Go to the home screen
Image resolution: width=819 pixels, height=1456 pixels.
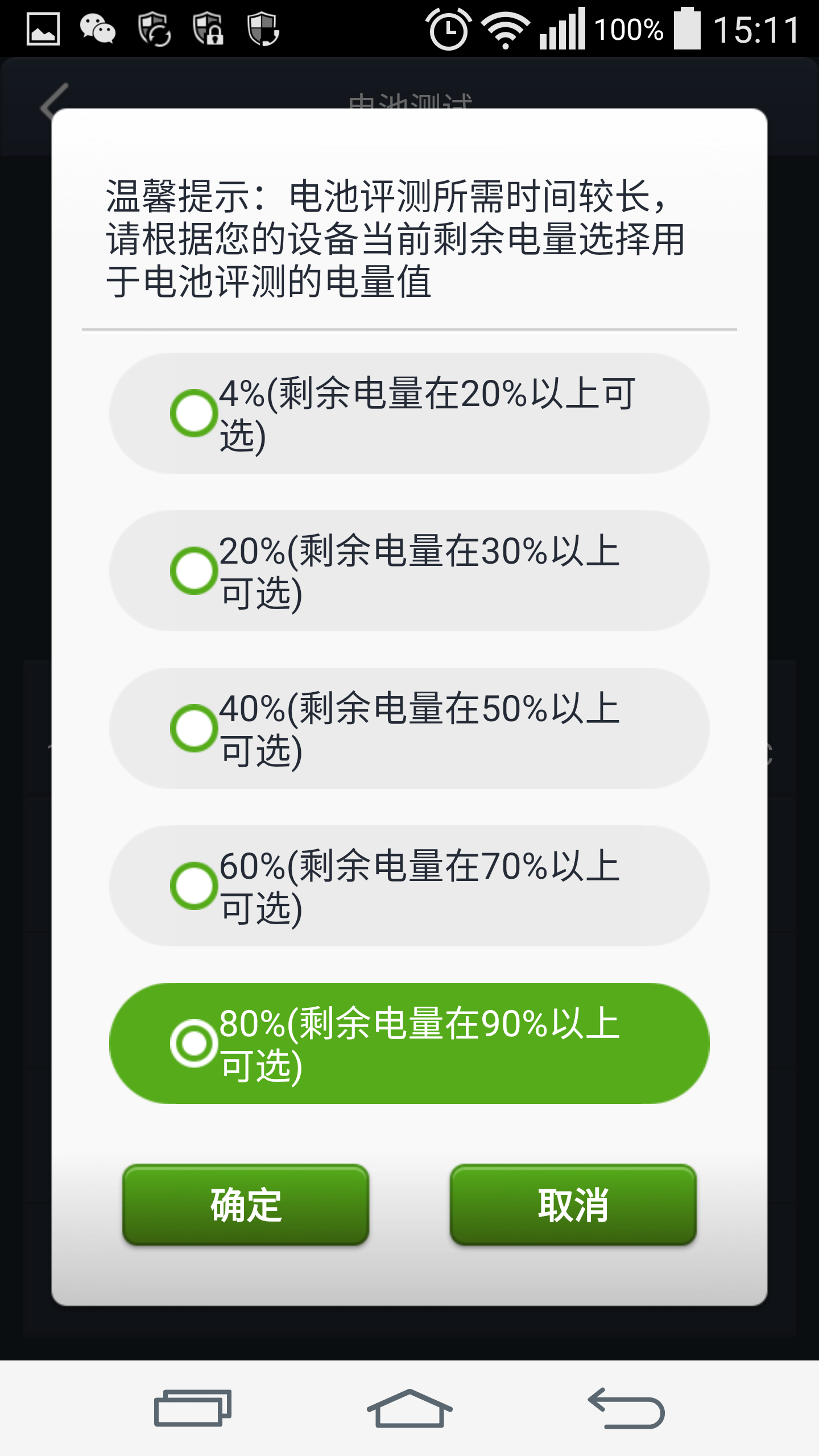tap(409, 1408)
